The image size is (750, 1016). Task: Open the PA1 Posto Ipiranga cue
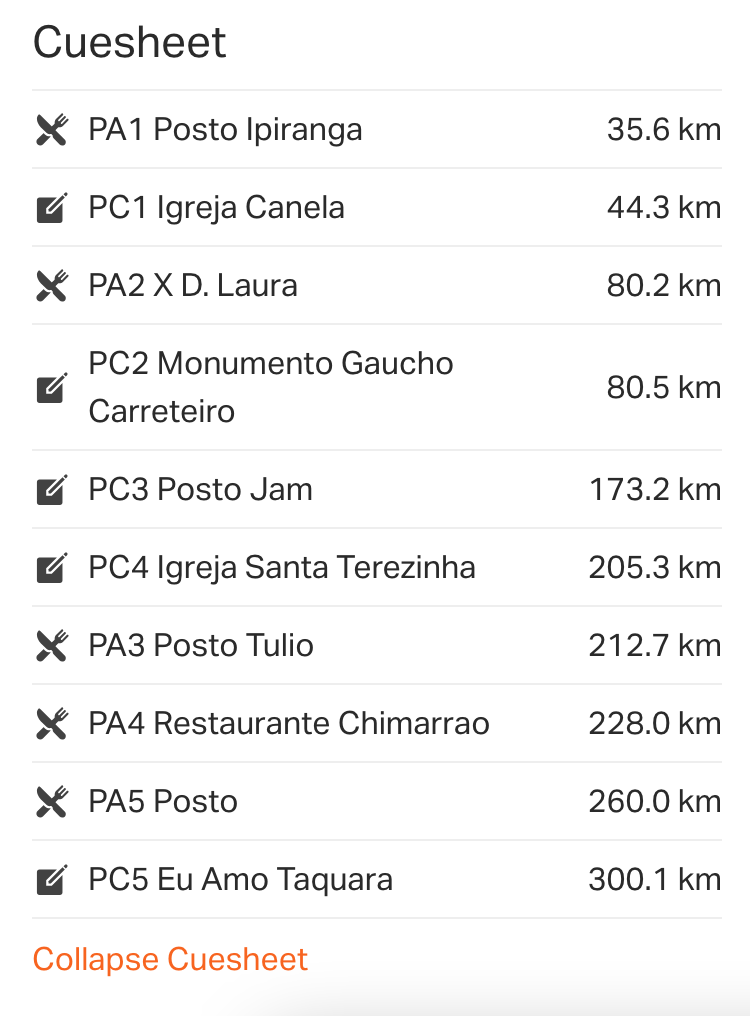point(225,130)
